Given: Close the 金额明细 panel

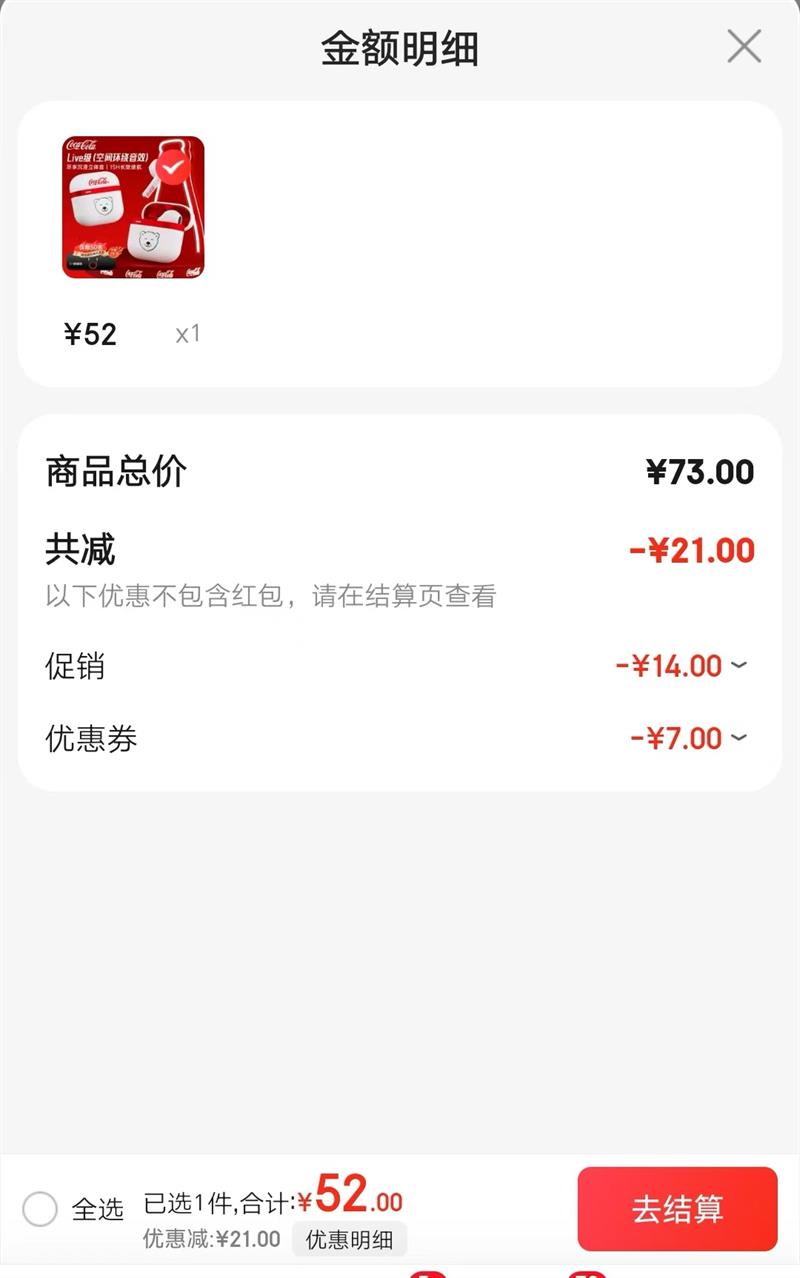Looking at the screenshot, I should pyautogui.click(x=744, y=46).
